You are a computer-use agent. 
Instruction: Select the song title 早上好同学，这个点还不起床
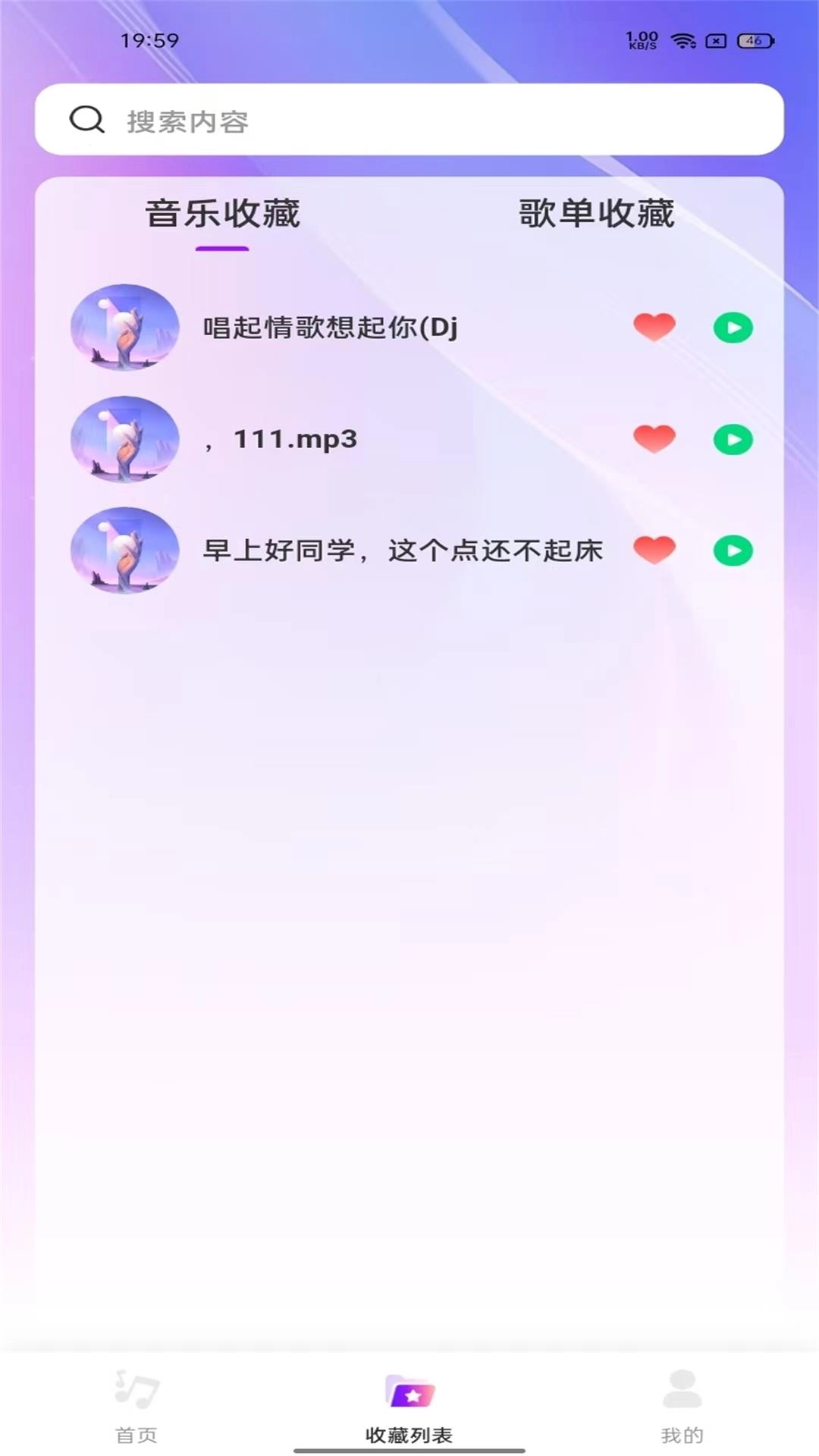[x=404, y=551]
